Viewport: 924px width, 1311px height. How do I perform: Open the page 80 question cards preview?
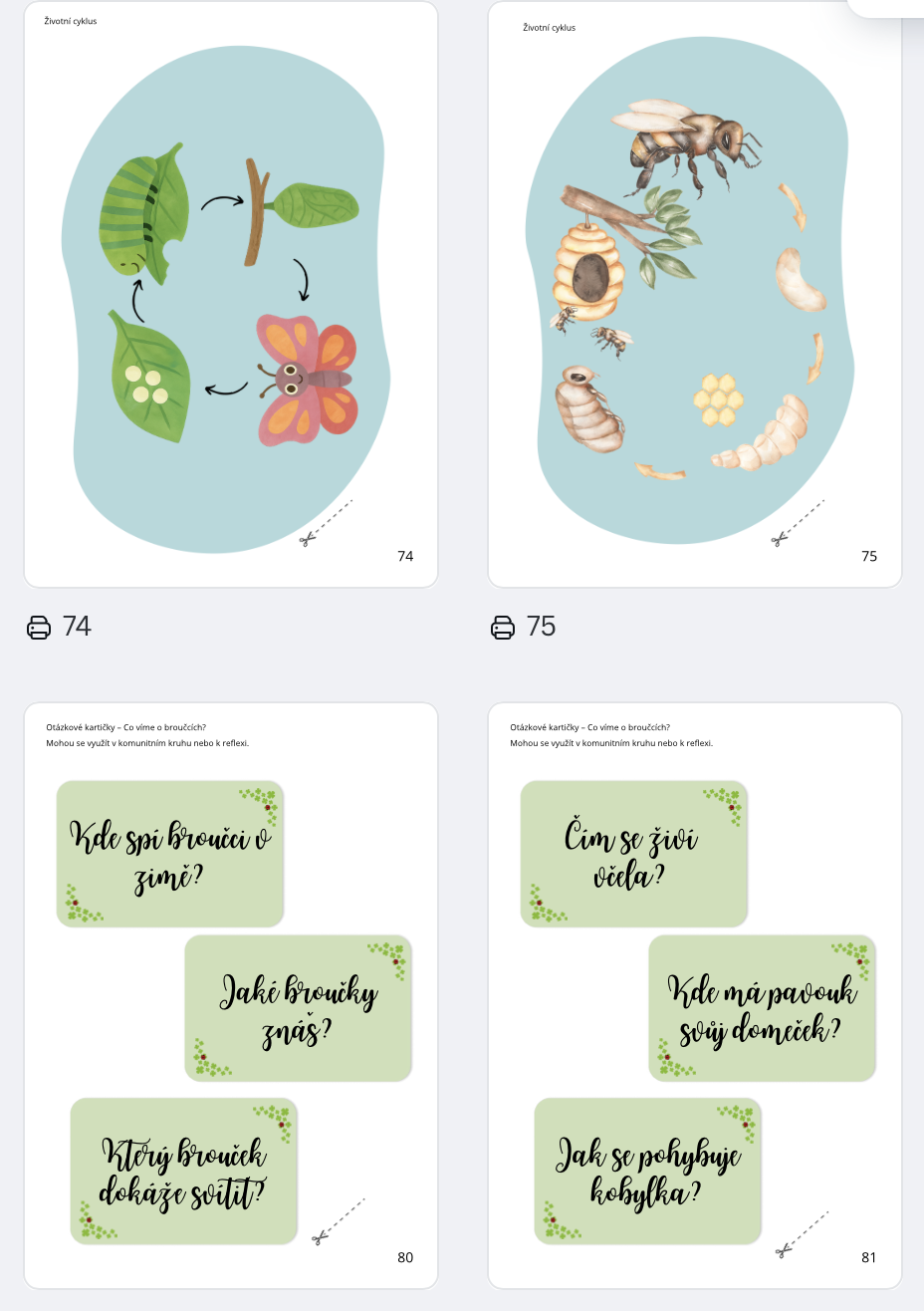click(231, 996)
